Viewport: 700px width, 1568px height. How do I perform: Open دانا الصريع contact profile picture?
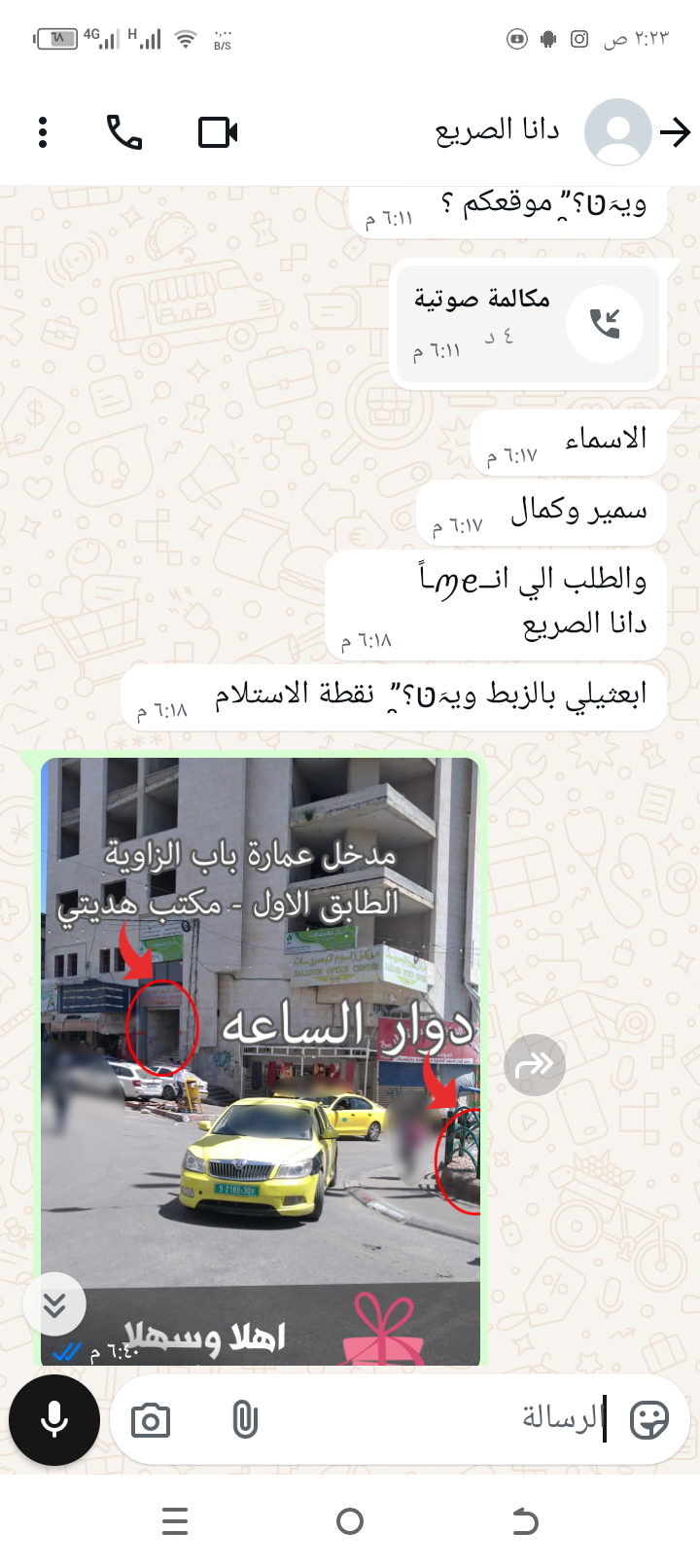point(617,132)
